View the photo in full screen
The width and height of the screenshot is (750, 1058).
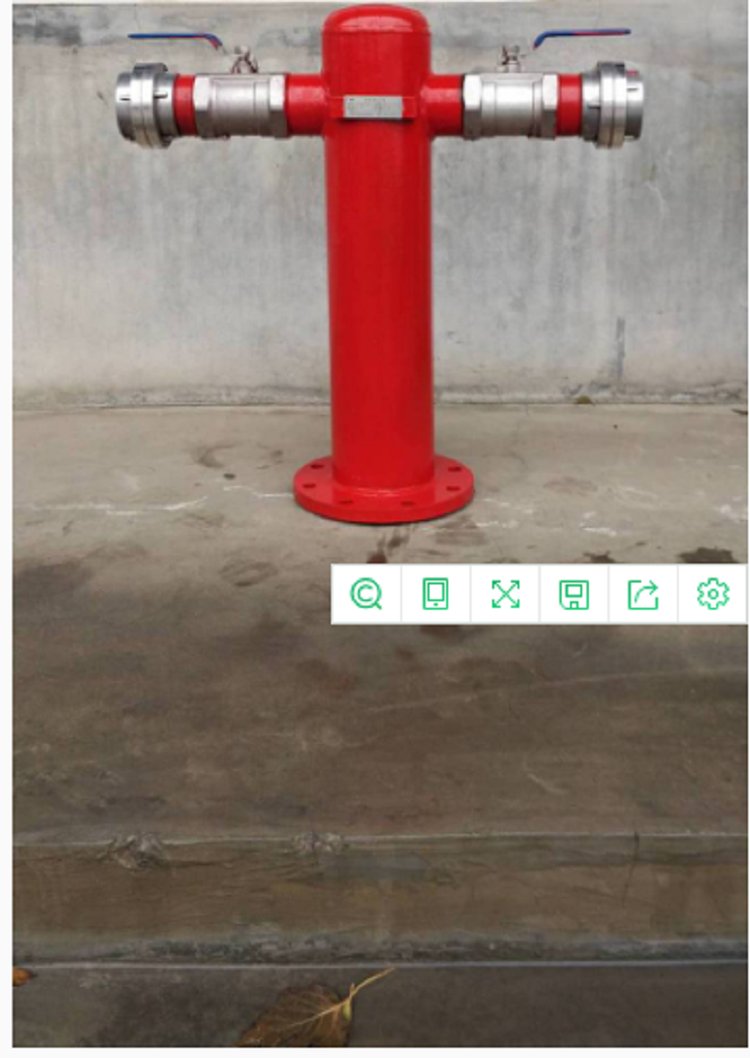(505, 594)
